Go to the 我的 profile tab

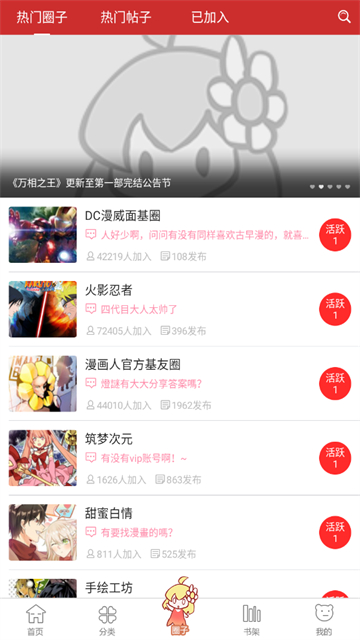point(324,620)
